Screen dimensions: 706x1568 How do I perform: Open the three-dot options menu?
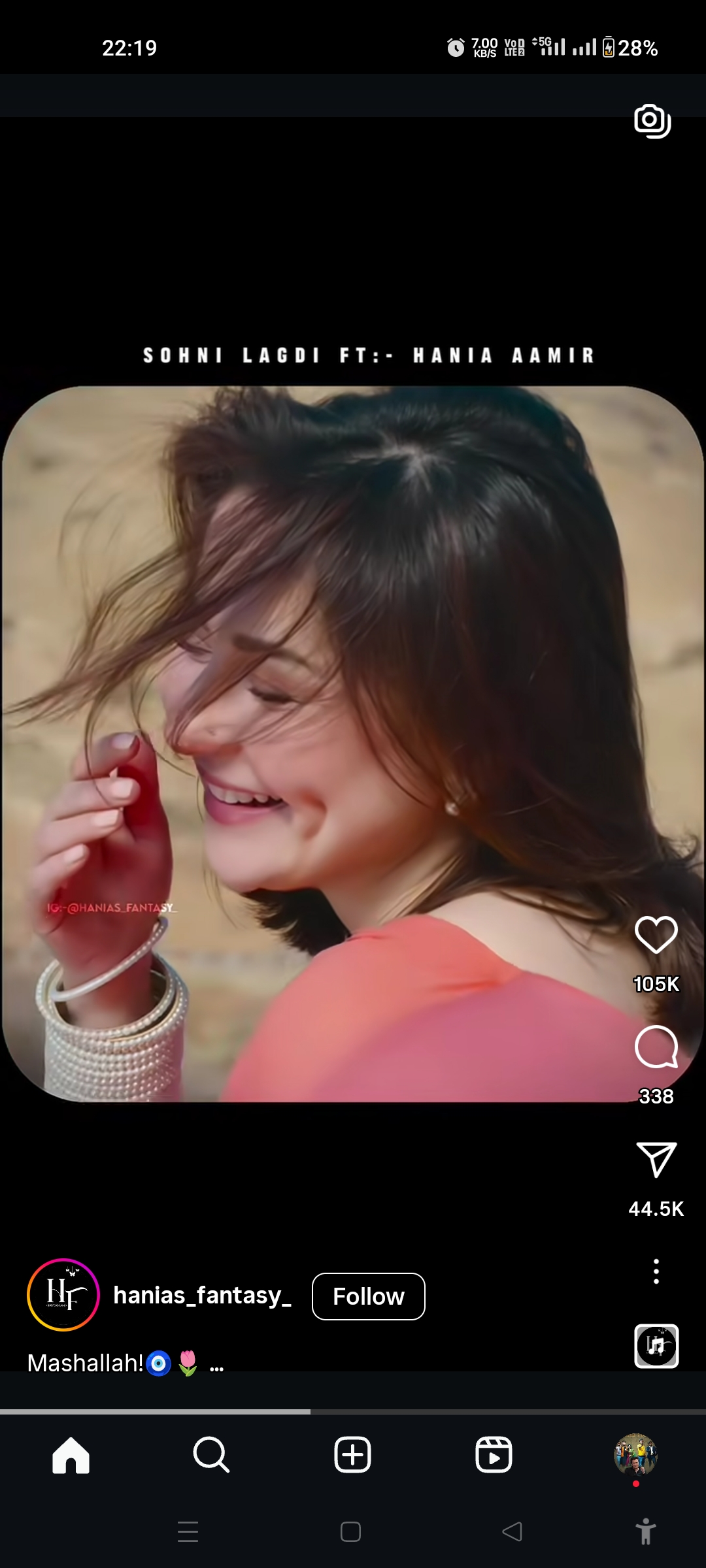click(656, 1271)
